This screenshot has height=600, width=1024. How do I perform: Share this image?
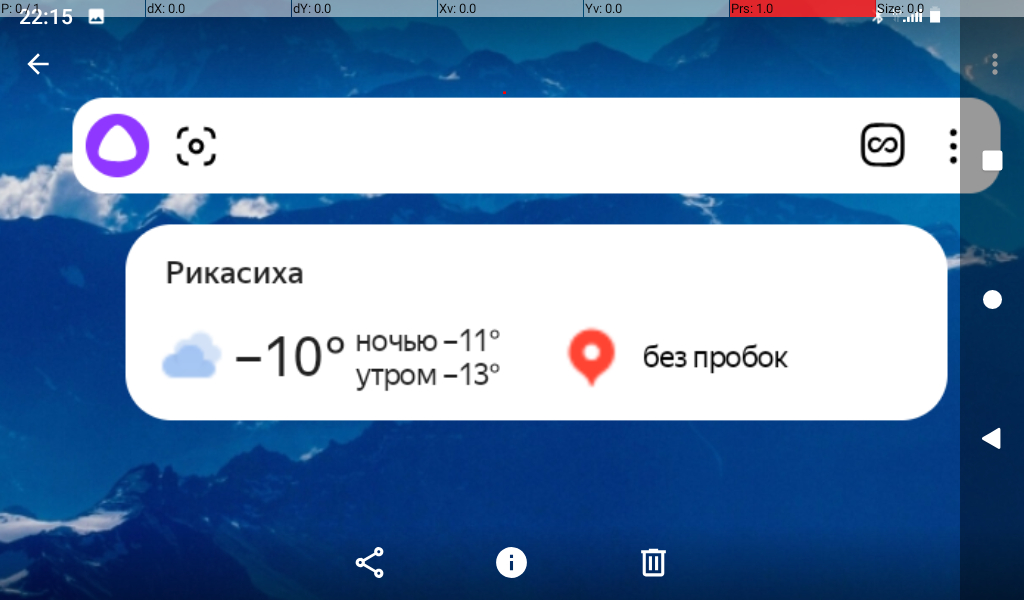pos(370,562)
